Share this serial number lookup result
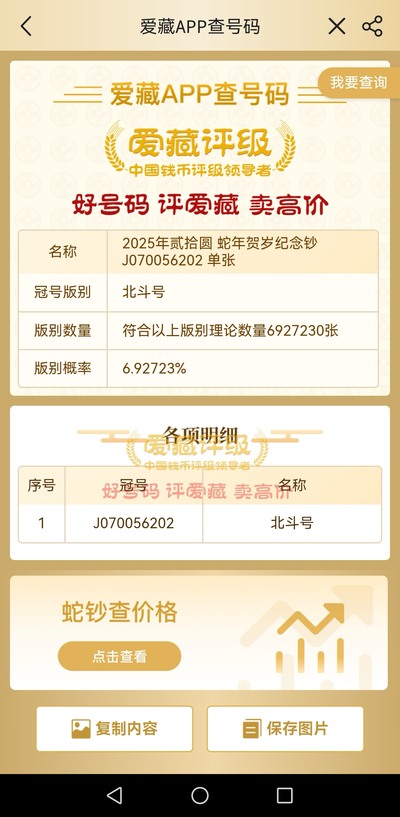Screen dimensions: 400x817 click(372, 26)
